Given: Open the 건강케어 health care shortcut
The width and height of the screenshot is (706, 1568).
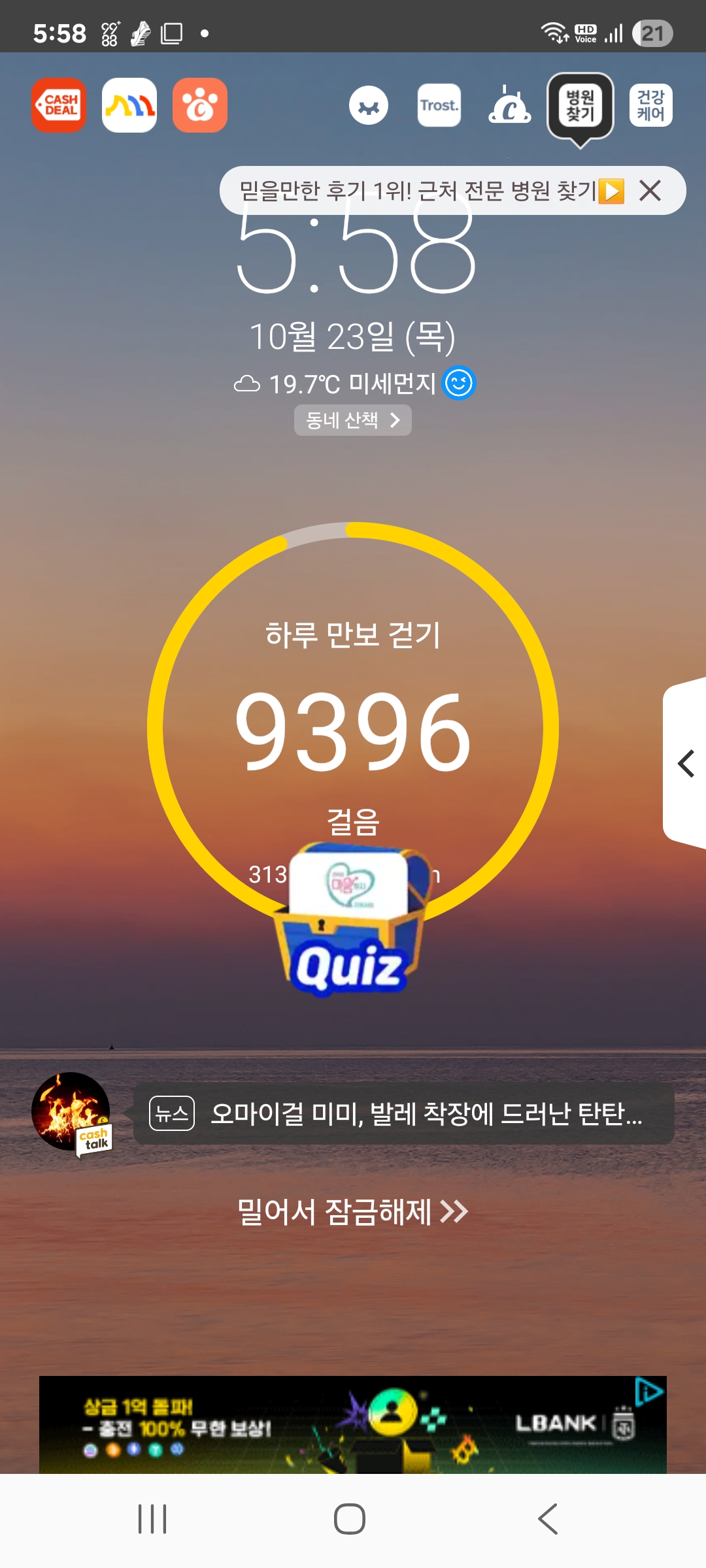Looking at the screenshot, I should pos(650,105).
